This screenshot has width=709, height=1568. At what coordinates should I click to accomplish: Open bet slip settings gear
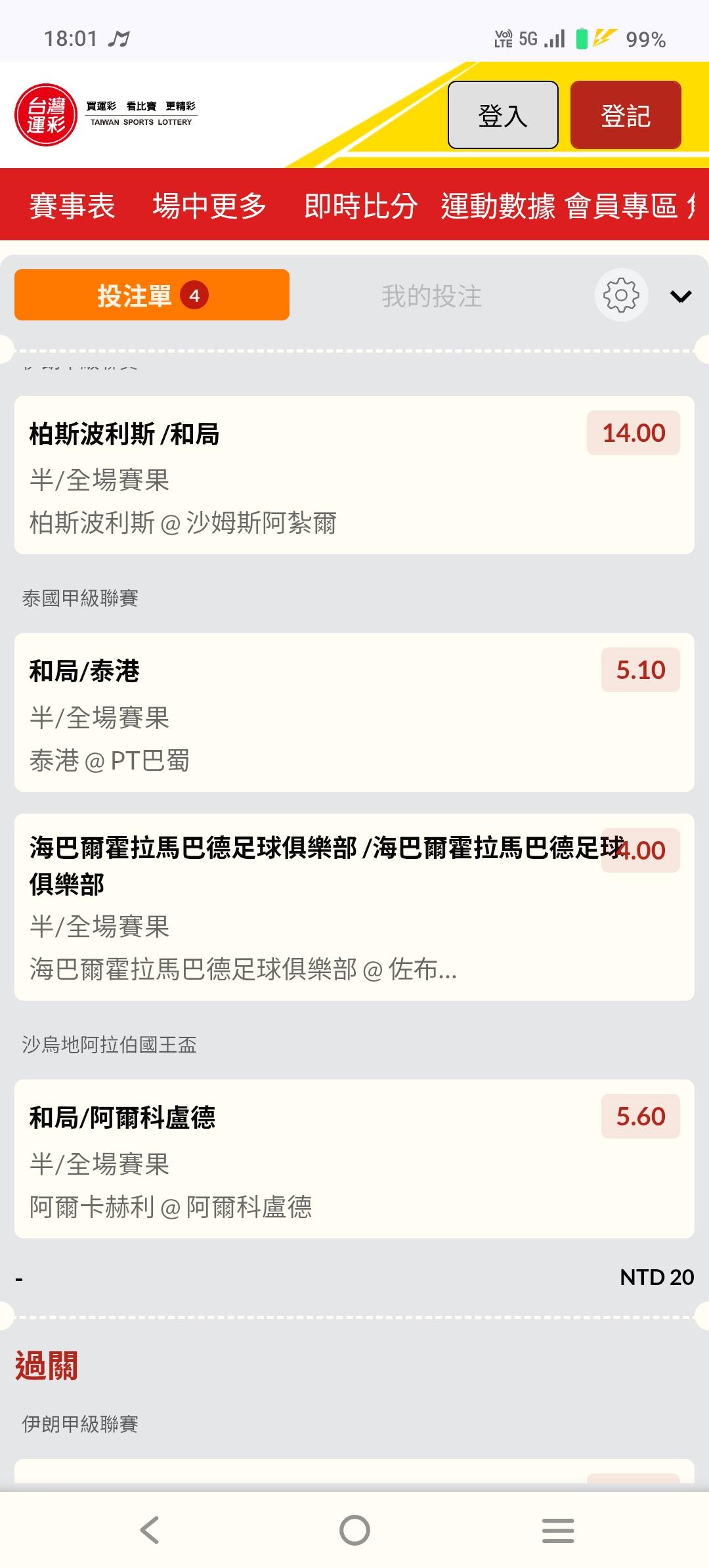pos(621,295)
